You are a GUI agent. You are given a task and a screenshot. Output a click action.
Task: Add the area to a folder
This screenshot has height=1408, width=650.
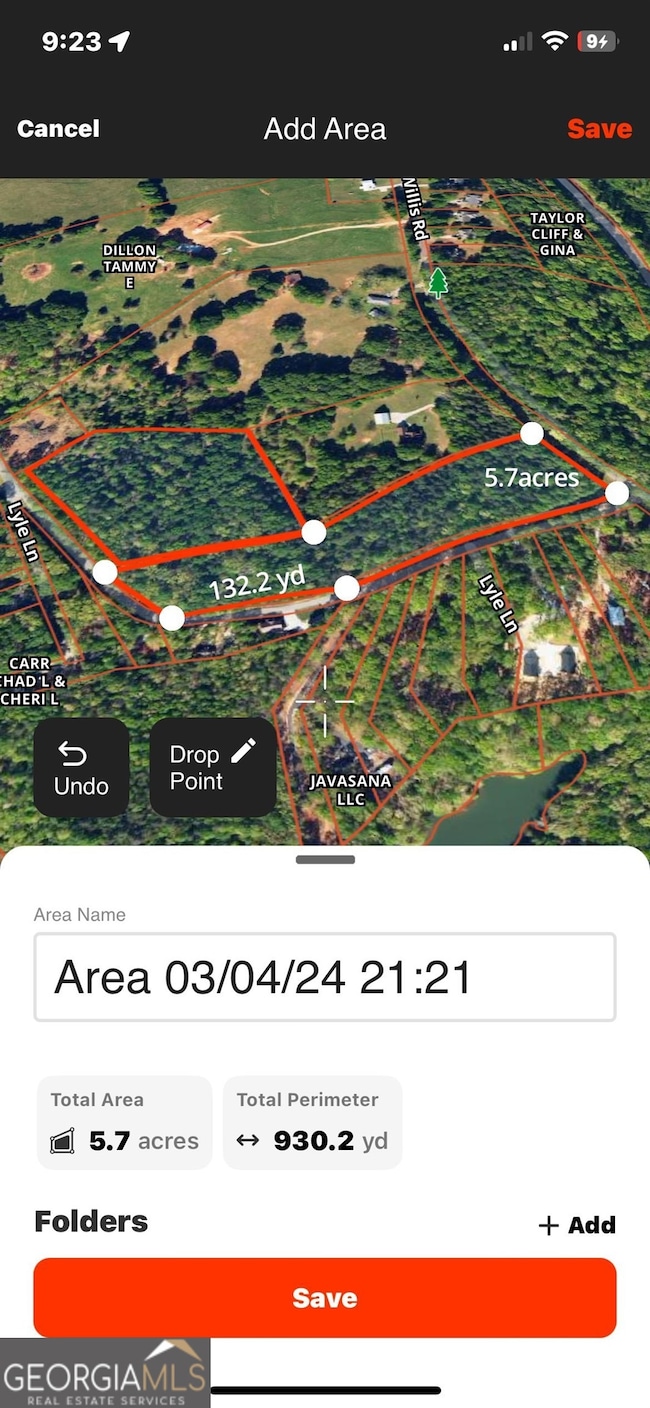pyautogui.click(x=577, y=1225)
